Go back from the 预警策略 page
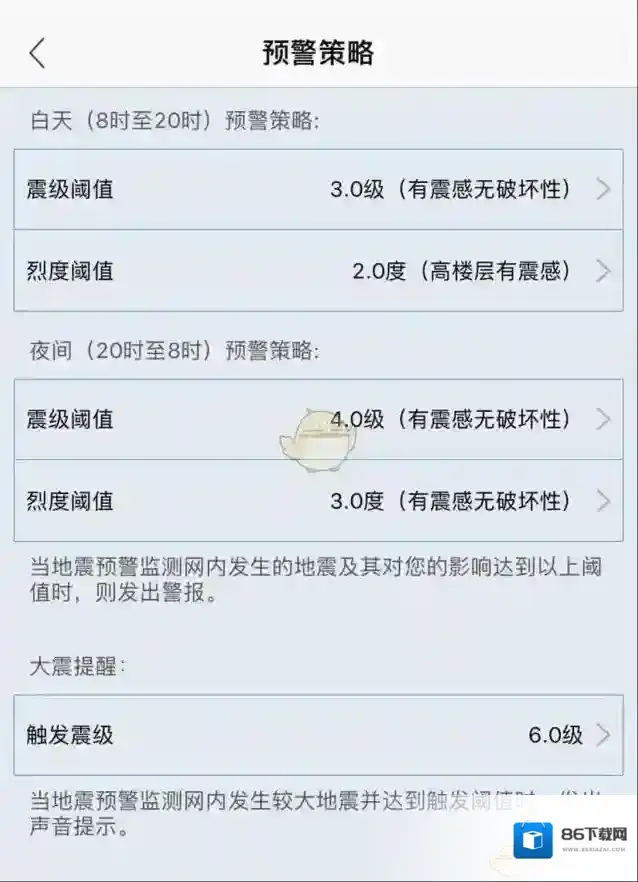638x882 pixels. (37, 52)
